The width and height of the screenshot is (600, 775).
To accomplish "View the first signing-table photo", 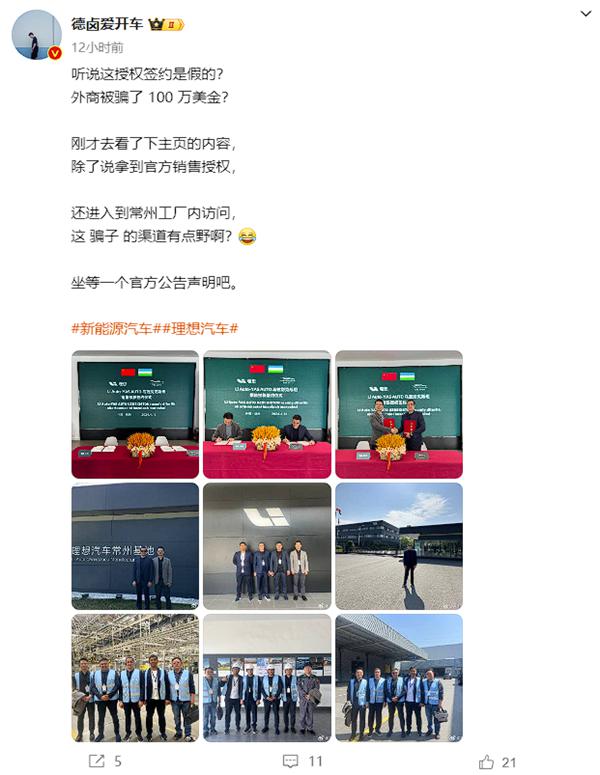I will pos(135,414).
